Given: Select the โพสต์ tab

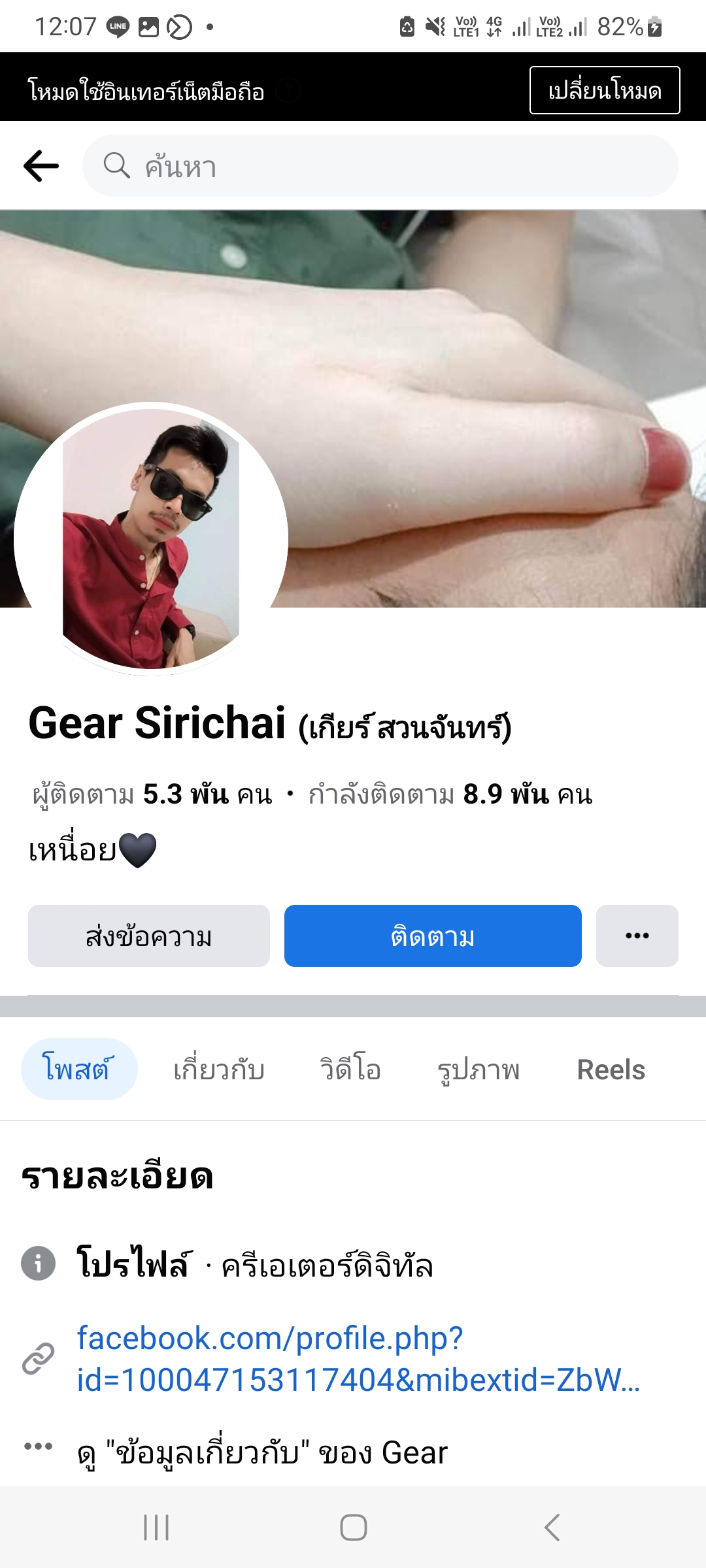Looking at the screenshot, I should click(x=78, y=1070).
